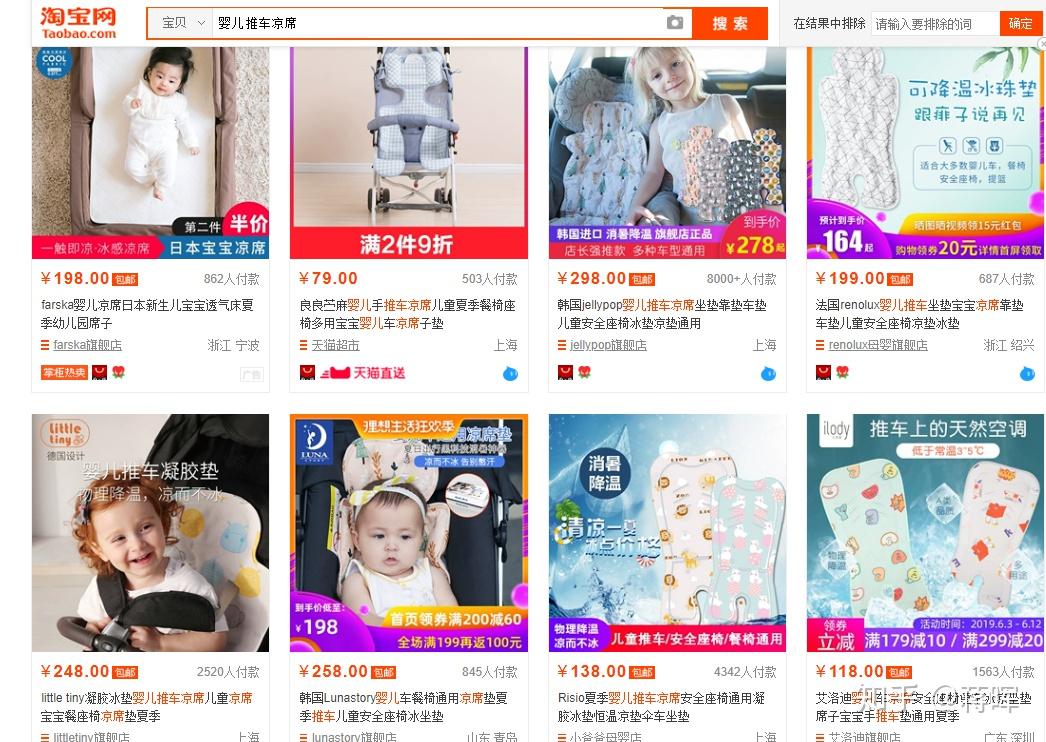1046x742 pixels.
Task: Open the little tiny ¥248.00 gel mat image
Action: pyautogui.click(x=150, y=533)
